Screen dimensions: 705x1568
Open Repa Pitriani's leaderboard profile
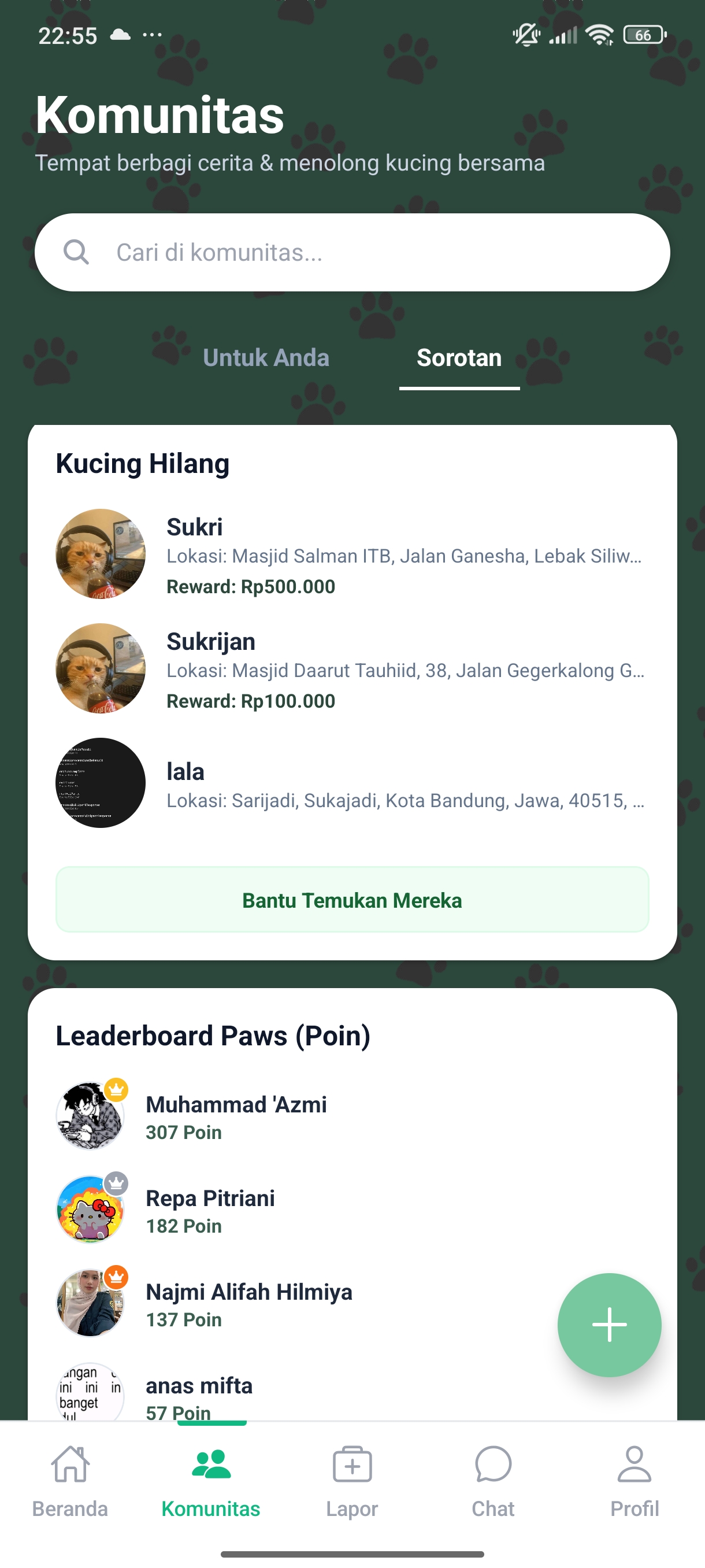point(210,1210)
